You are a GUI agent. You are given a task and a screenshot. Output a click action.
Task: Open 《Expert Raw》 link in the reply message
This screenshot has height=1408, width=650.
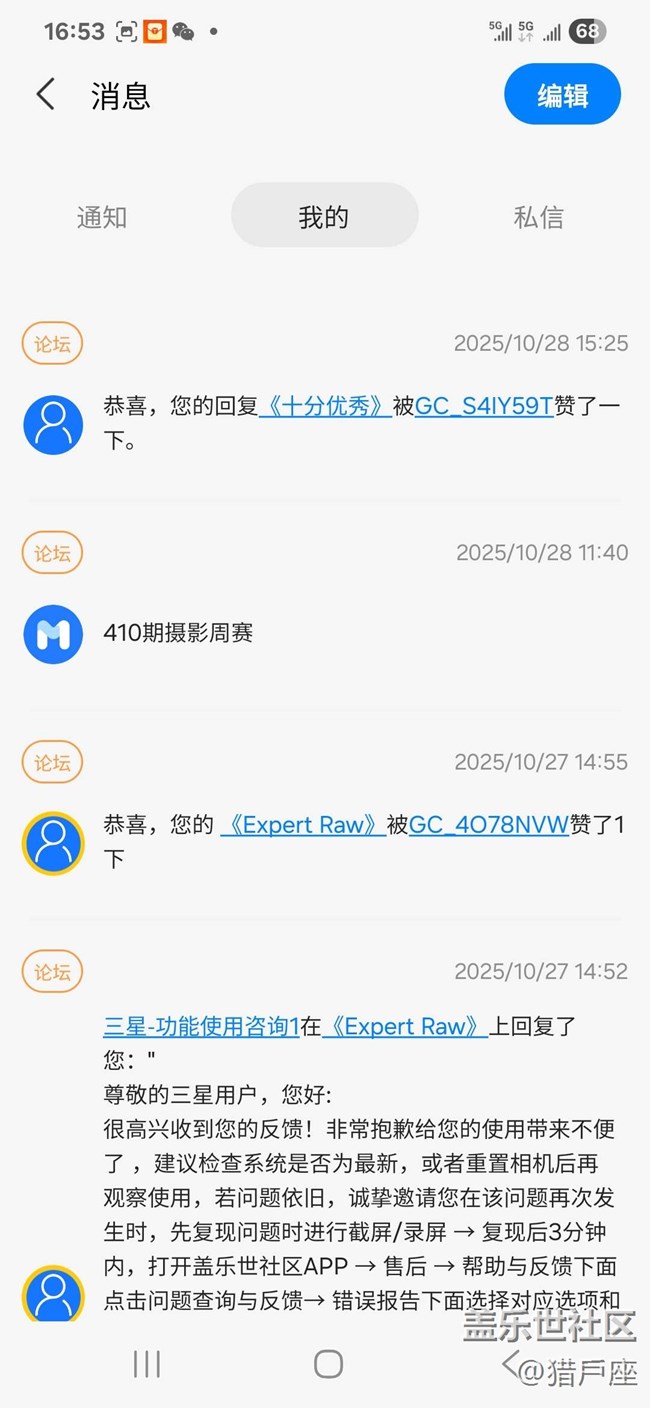coord(405,1026)
